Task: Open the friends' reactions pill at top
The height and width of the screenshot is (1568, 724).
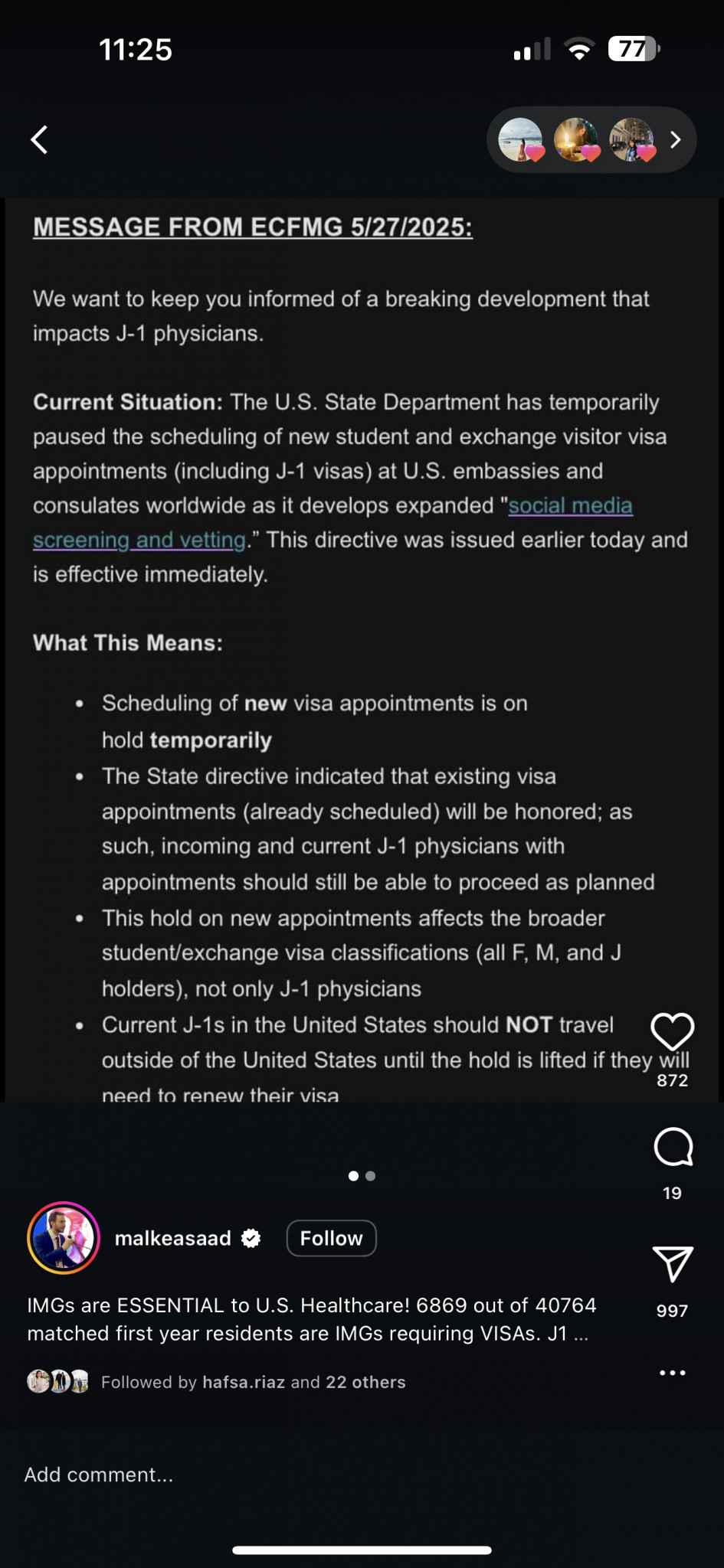Action: tap(591, 139)
